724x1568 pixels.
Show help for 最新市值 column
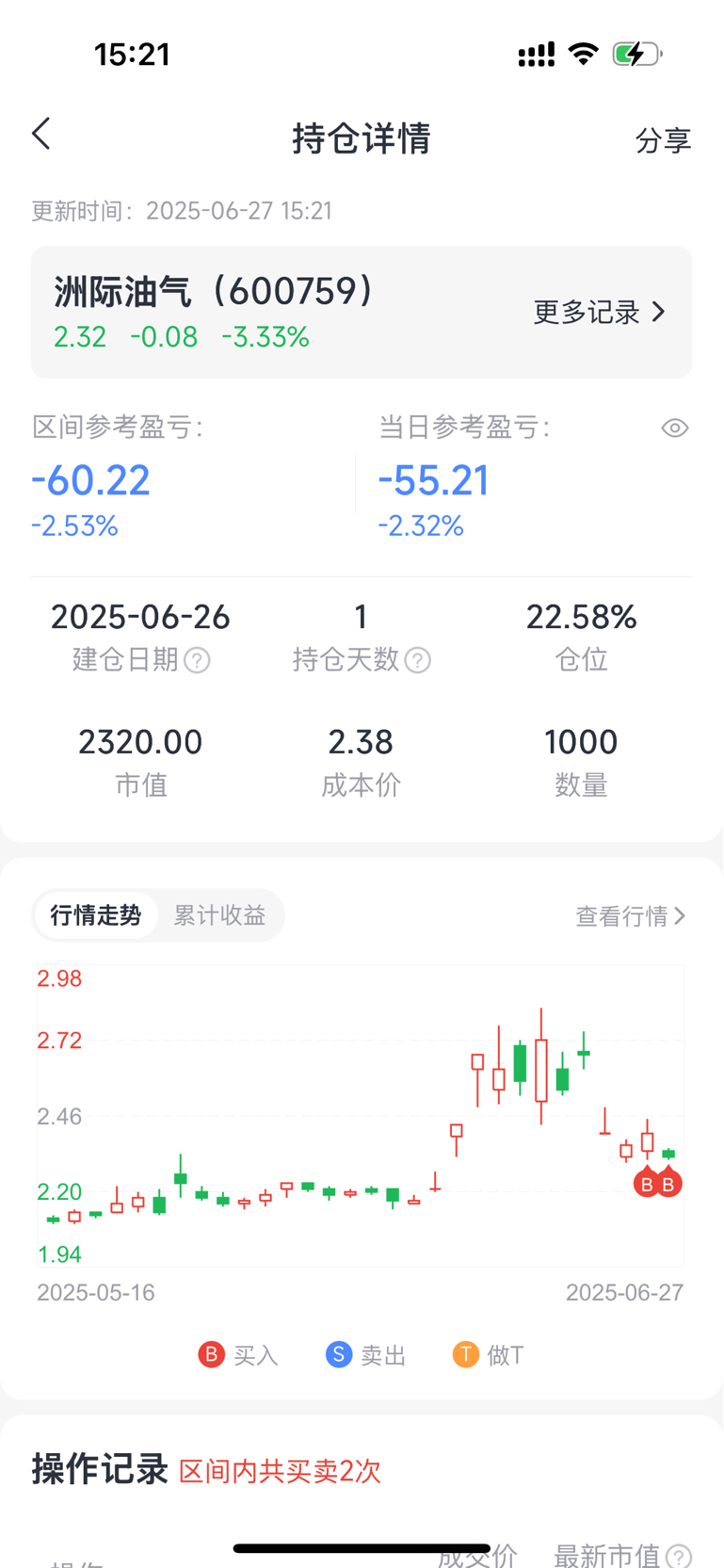tap(678, 1556)
